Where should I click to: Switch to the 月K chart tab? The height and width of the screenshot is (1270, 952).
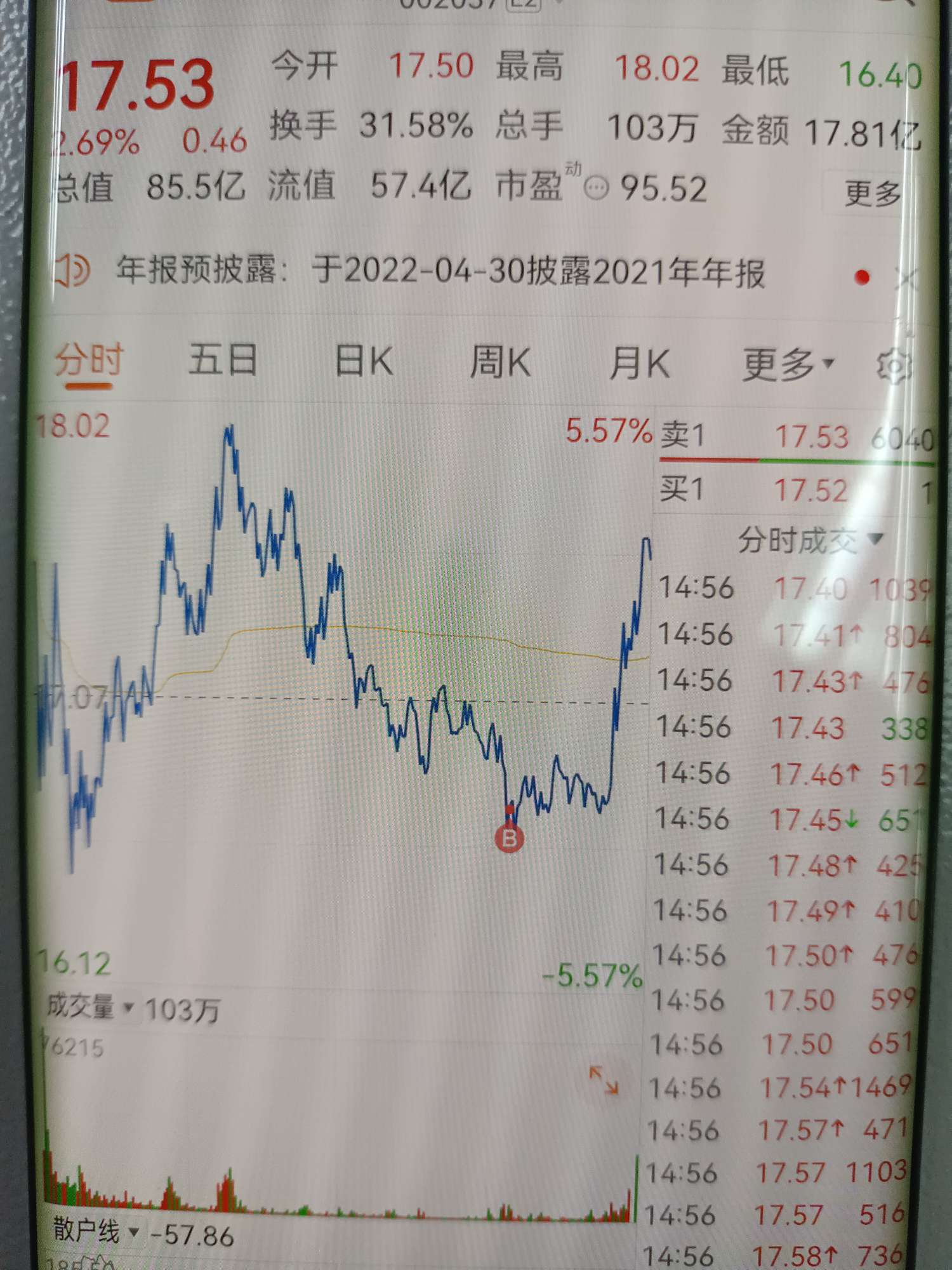(639, 364)
